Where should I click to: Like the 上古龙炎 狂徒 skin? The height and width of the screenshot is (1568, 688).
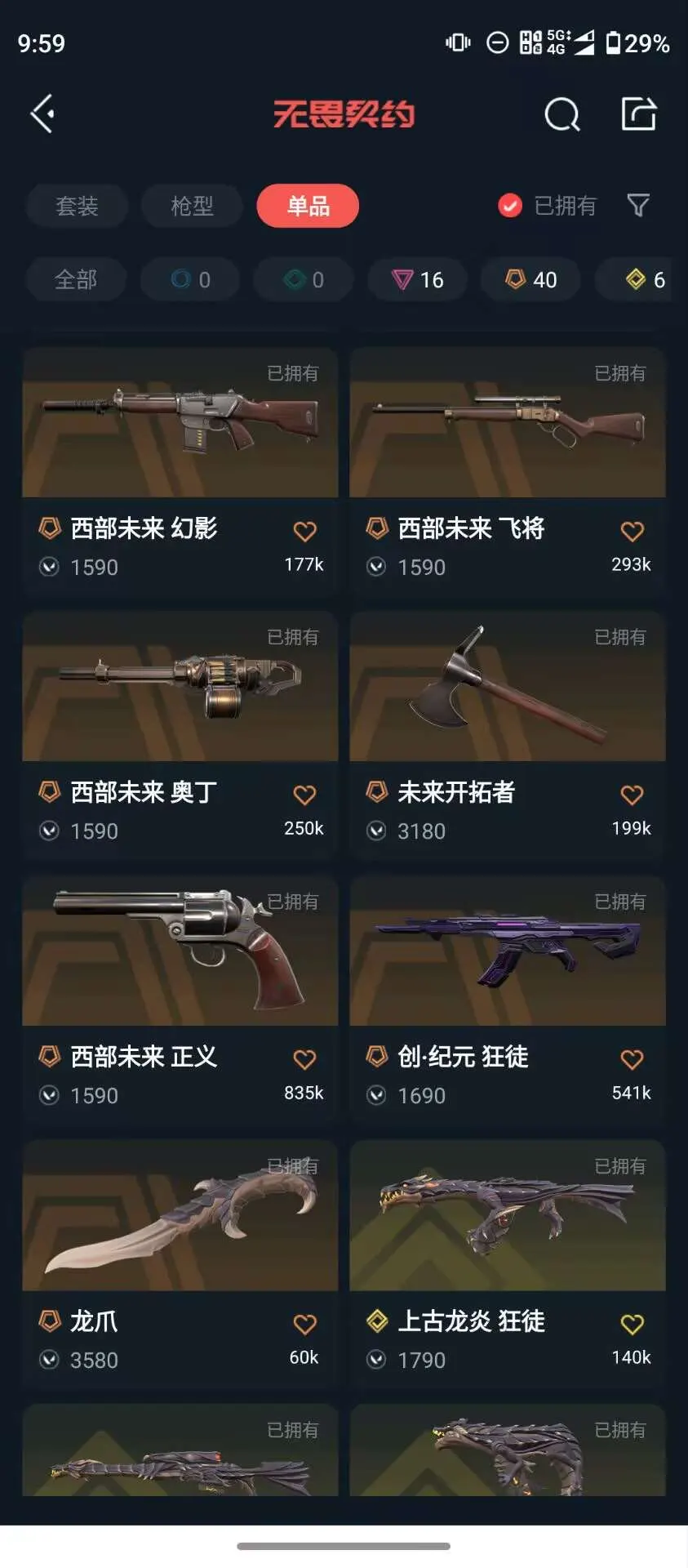click(632, 1324)
